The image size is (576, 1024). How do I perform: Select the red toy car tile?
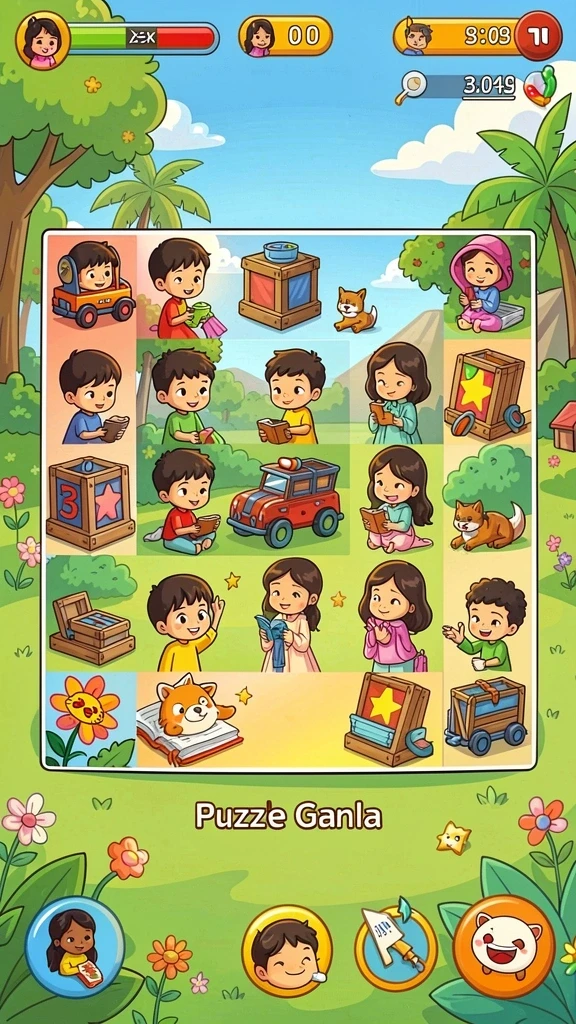point(285,500)
